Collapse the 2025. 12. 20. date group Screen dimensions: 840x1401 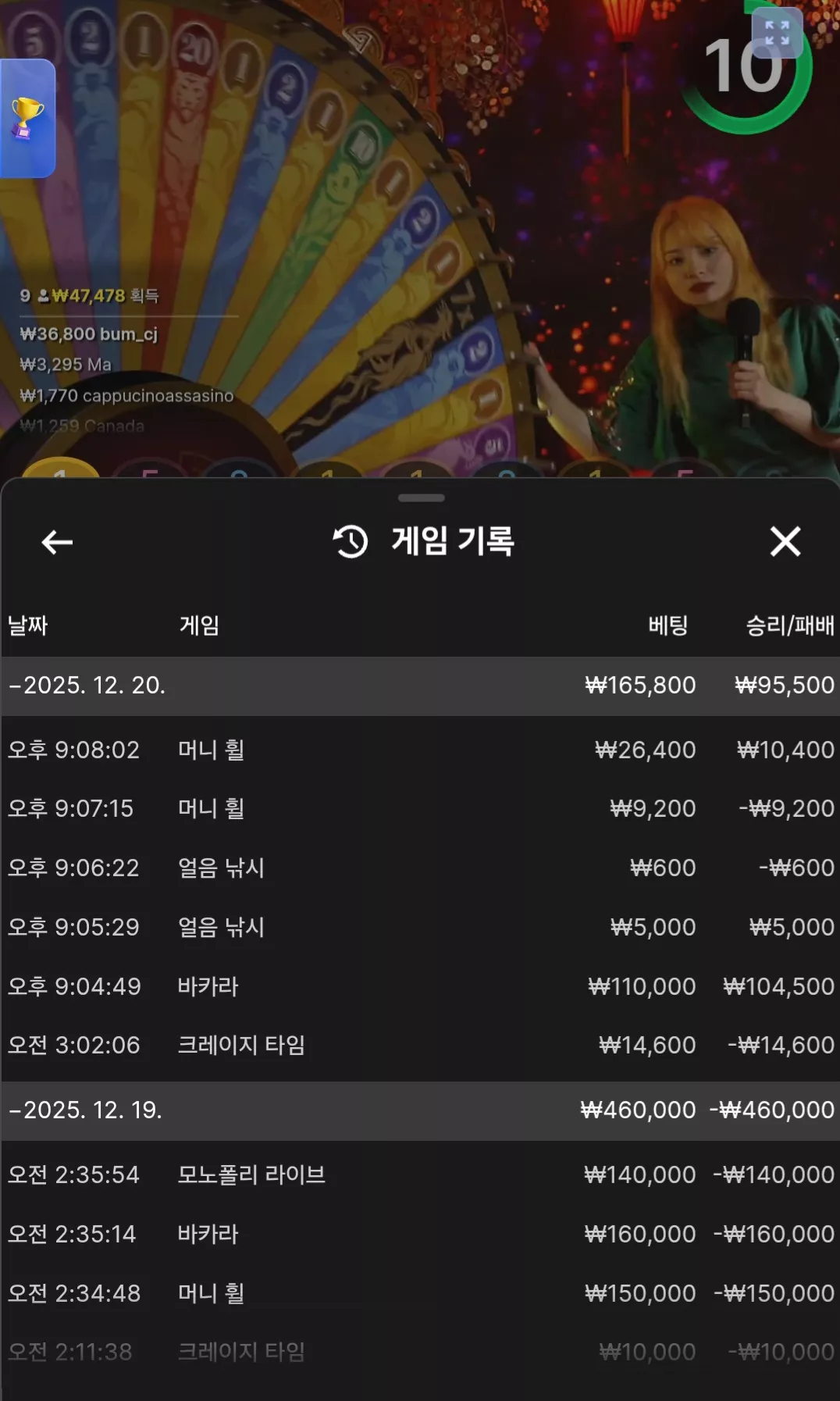pos(420,686)
